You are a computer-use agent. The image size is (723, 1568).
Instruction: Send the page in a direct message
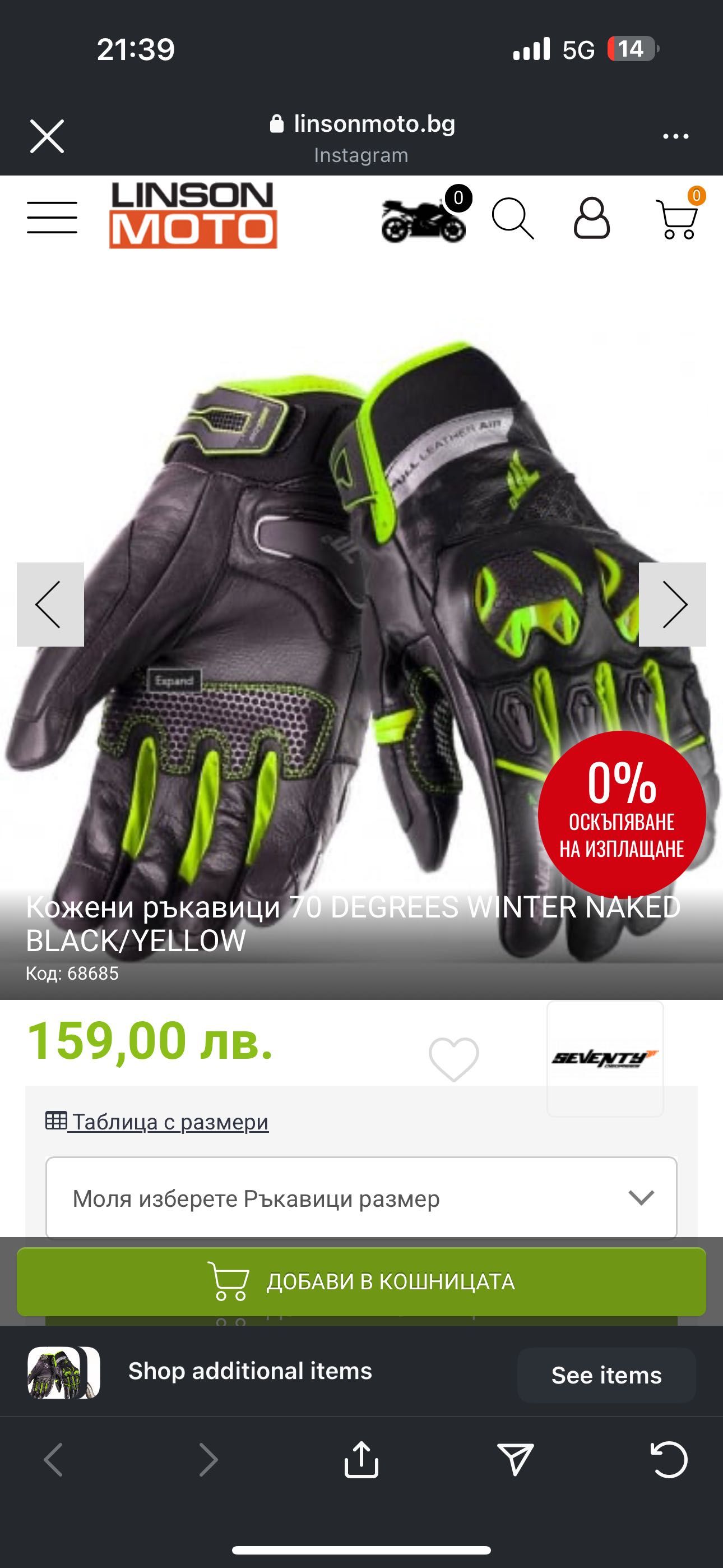[516, 1460]
